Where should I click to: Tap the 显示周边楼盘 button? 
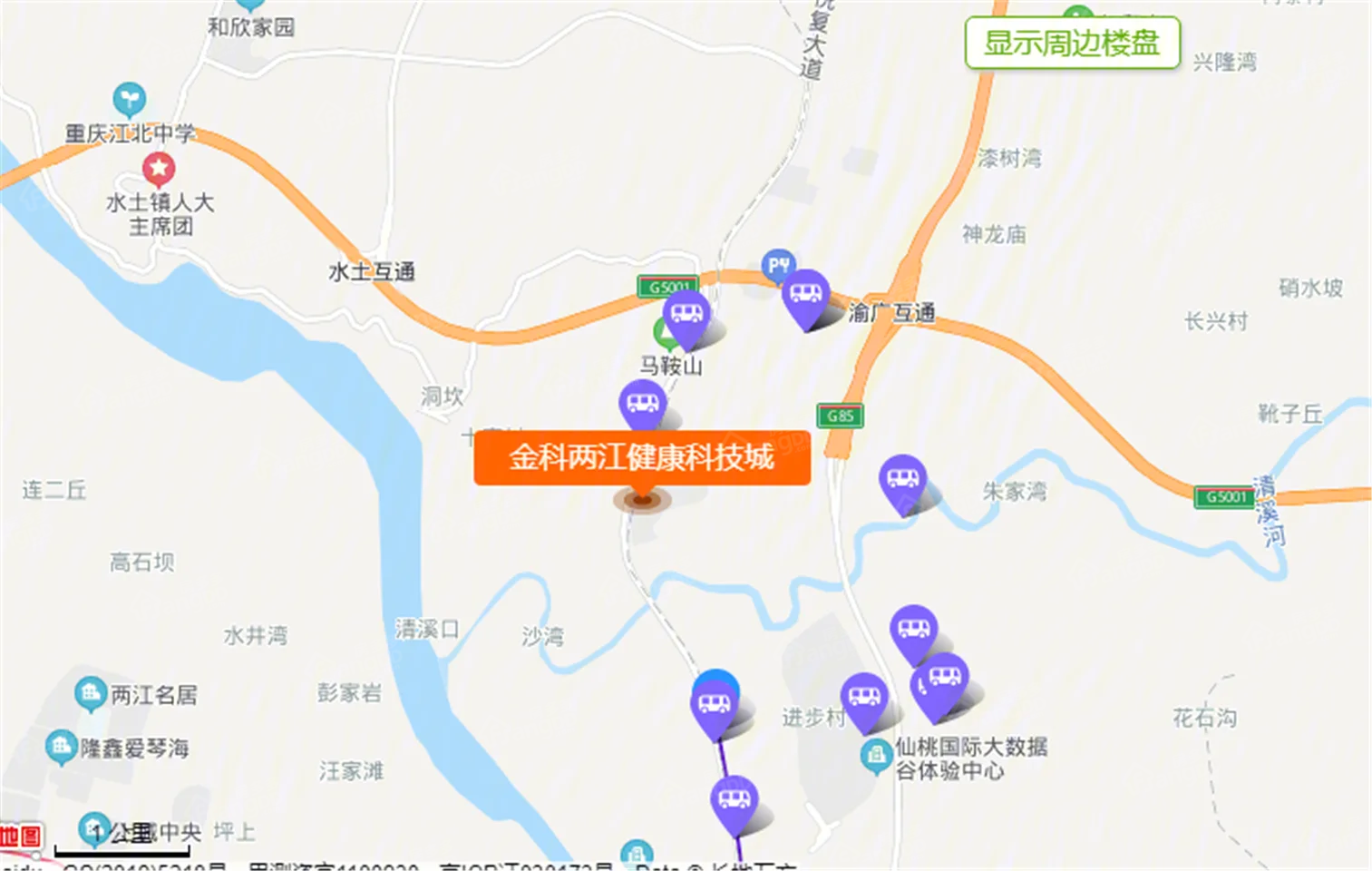1072,43
